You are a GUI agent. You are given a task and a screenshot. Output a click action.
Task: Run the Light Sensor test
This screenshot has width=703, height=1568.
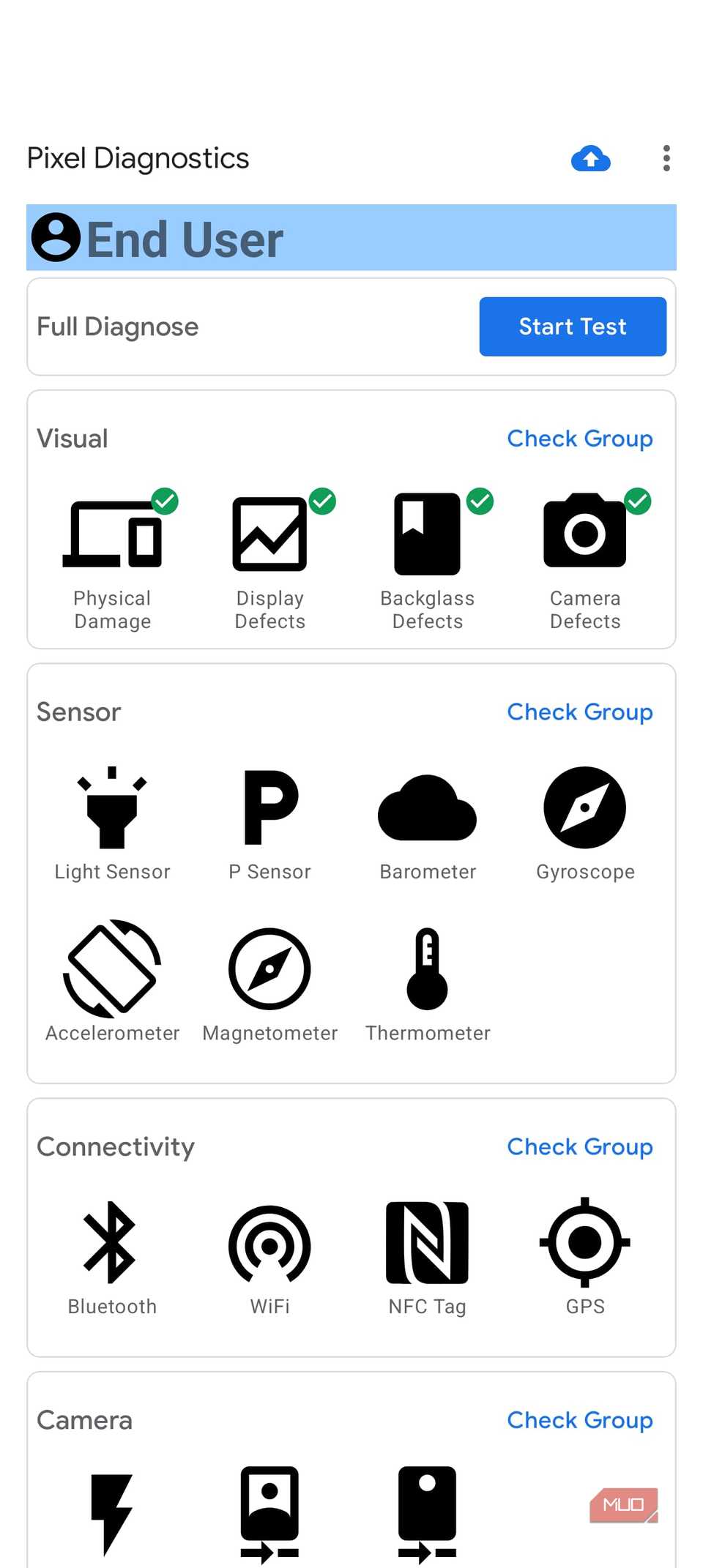(x=112, y=821)
